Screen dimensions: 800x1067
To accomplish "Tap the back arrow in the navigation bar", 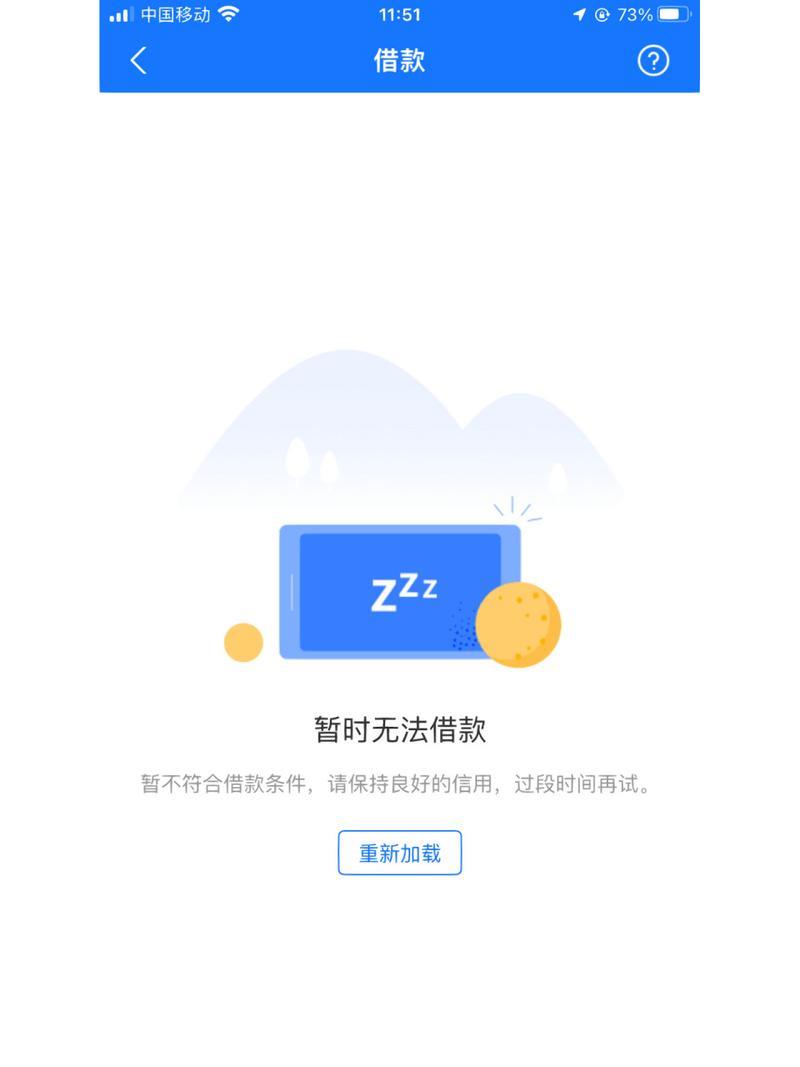I will coord(140,60).
